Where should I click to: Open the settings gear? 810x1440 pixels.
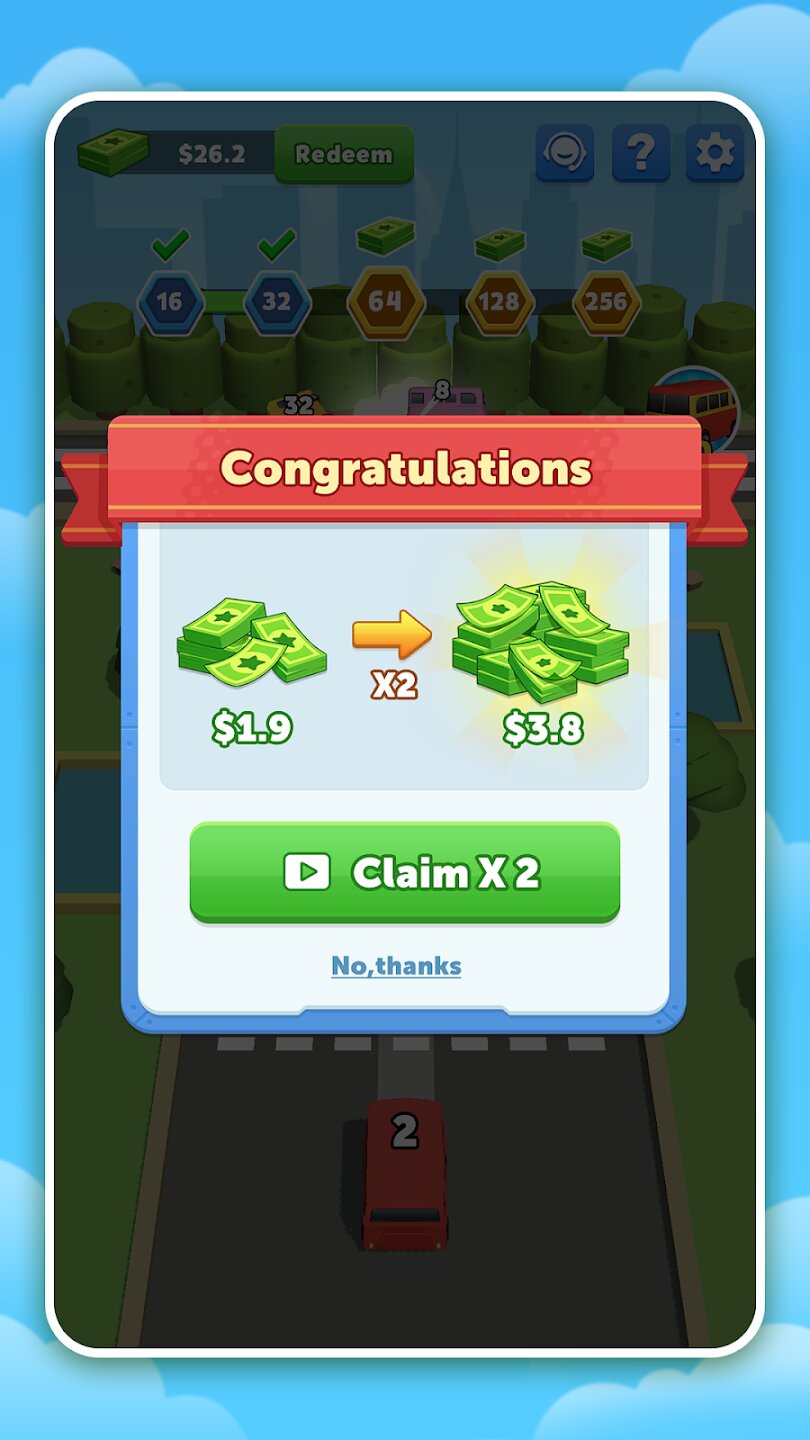pos(715,153)
